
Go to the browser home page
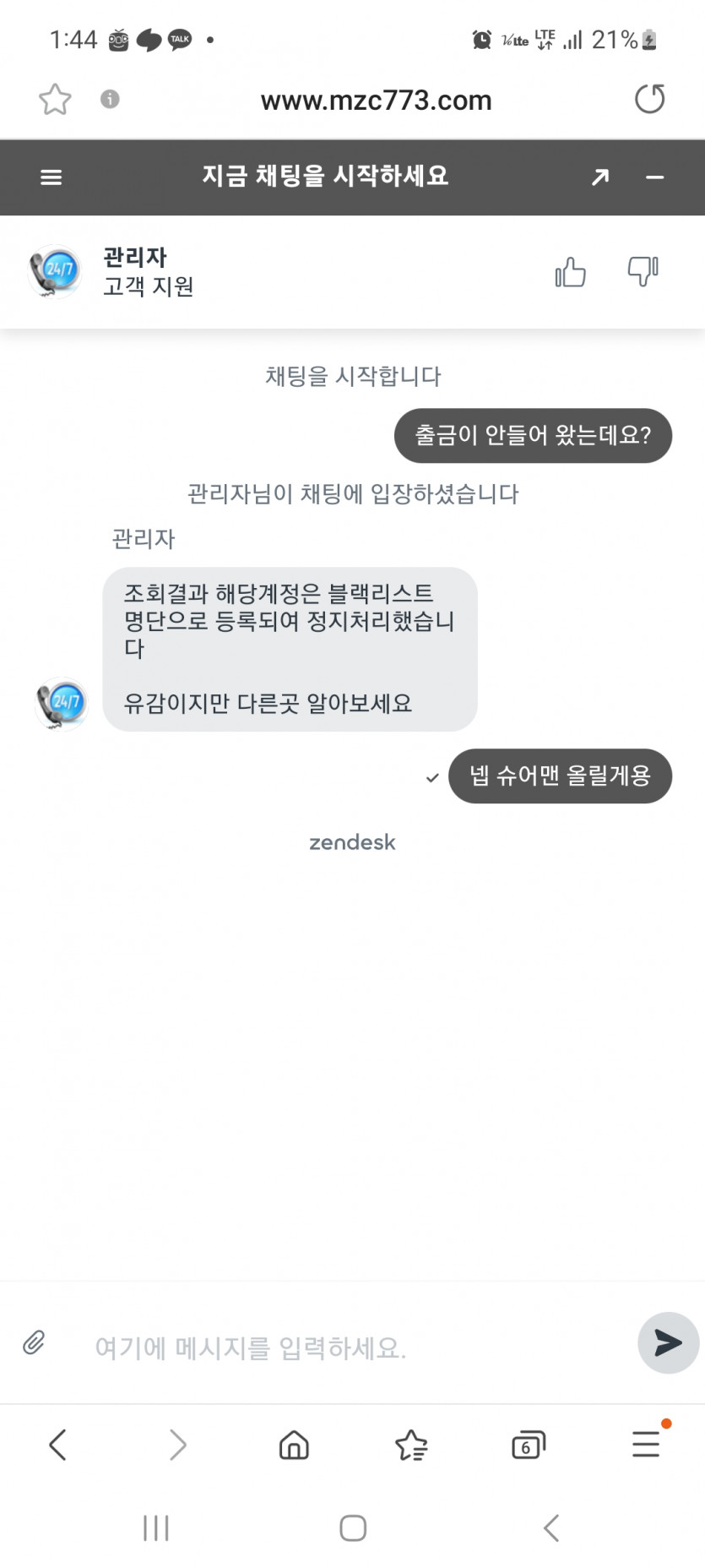click(294, 1445)
